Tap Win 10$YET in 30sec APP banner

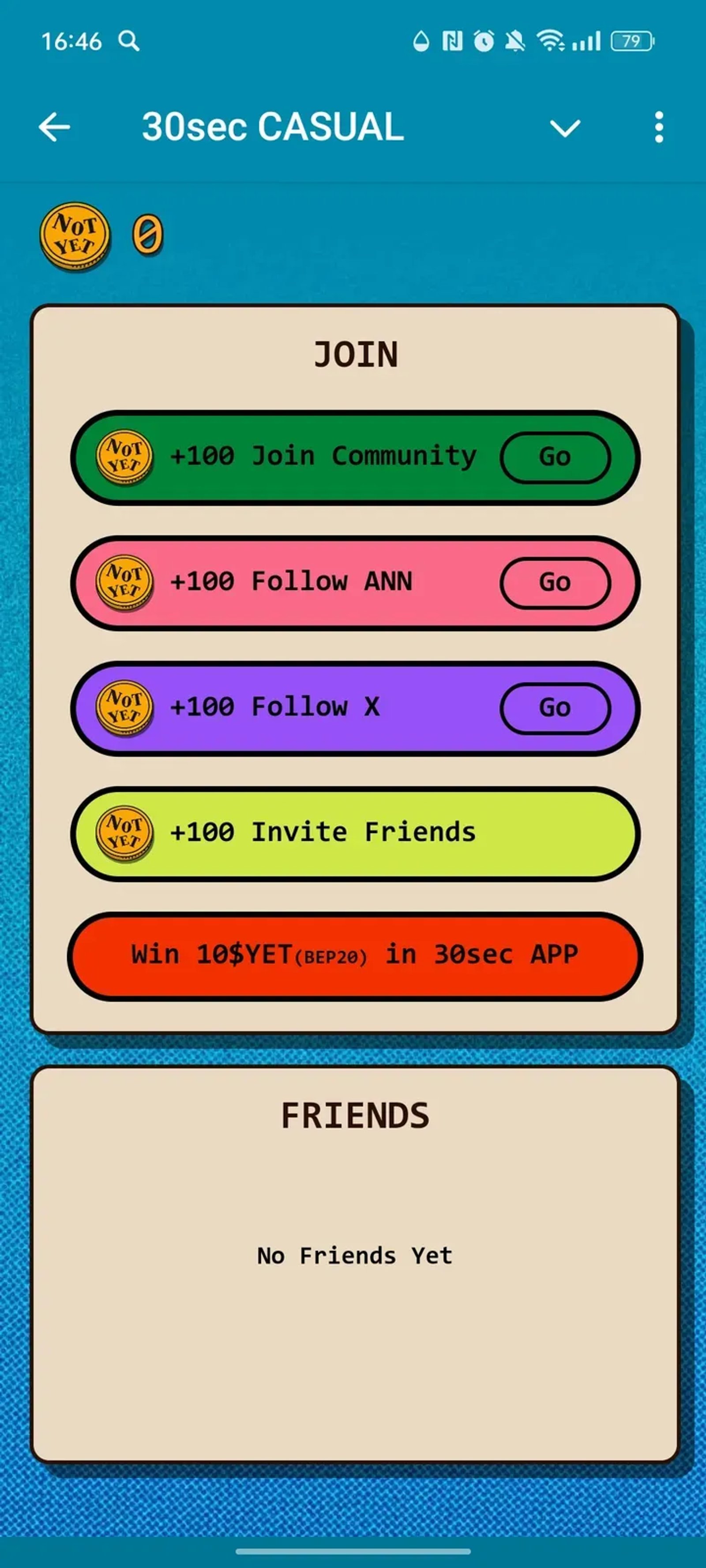355,956
